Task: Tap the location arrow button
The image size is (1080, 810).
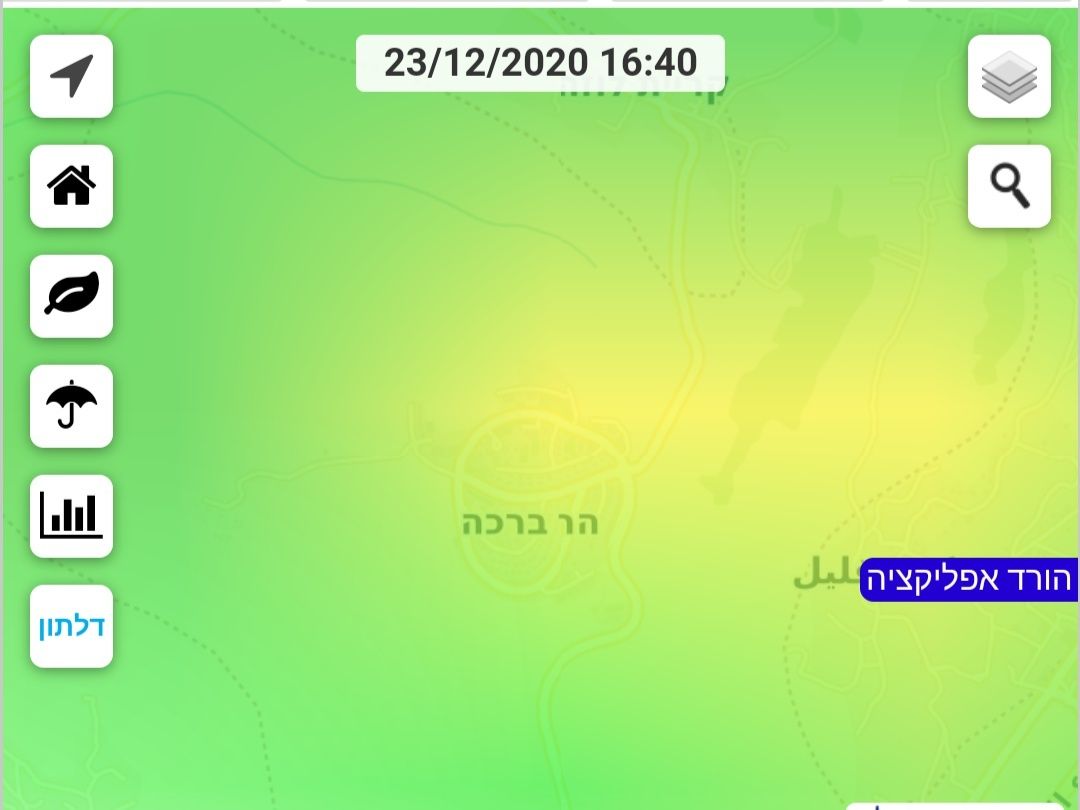Action: (x=71, y=77)
